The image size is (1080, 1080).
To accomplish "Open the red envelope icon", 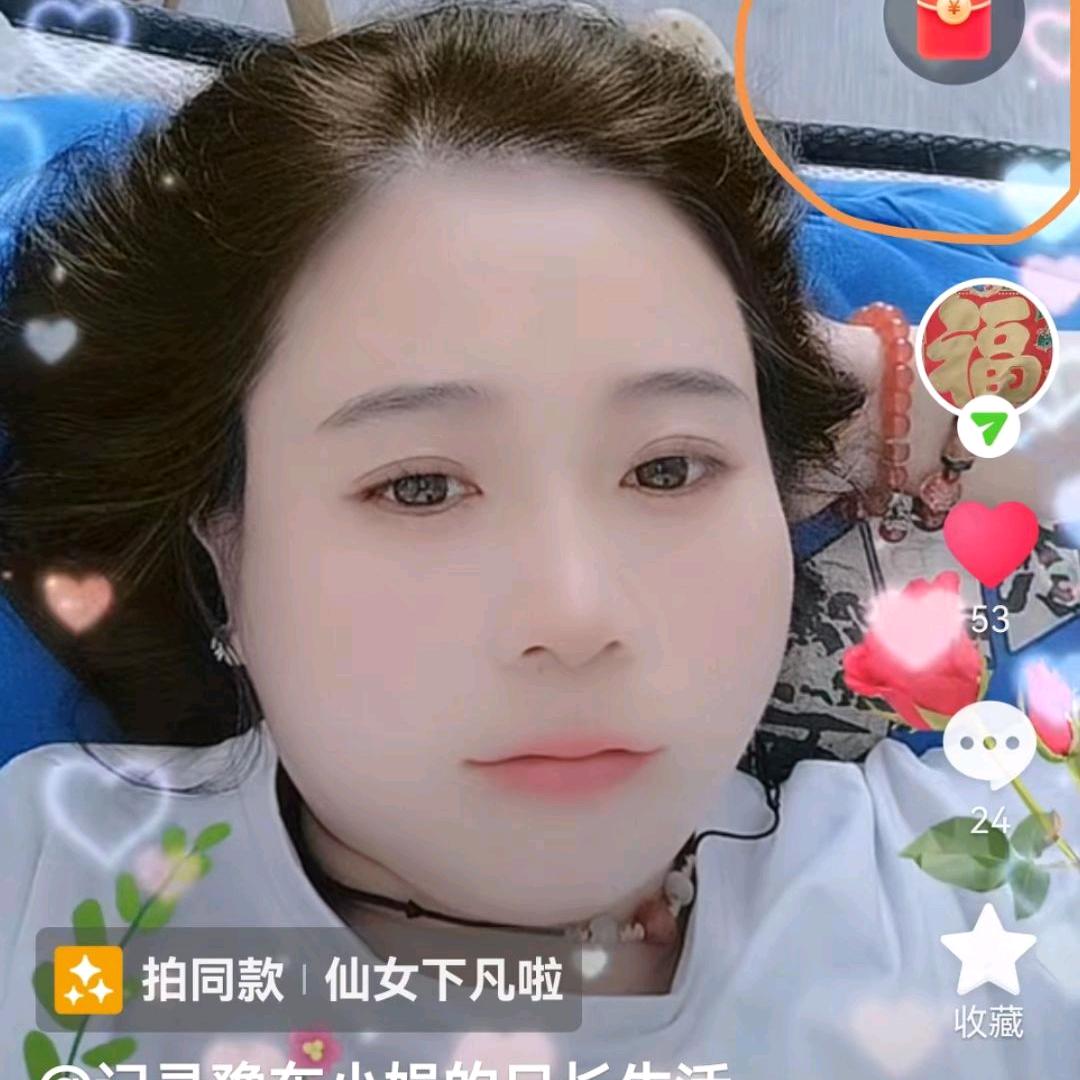I will click(x=953, y=27).
